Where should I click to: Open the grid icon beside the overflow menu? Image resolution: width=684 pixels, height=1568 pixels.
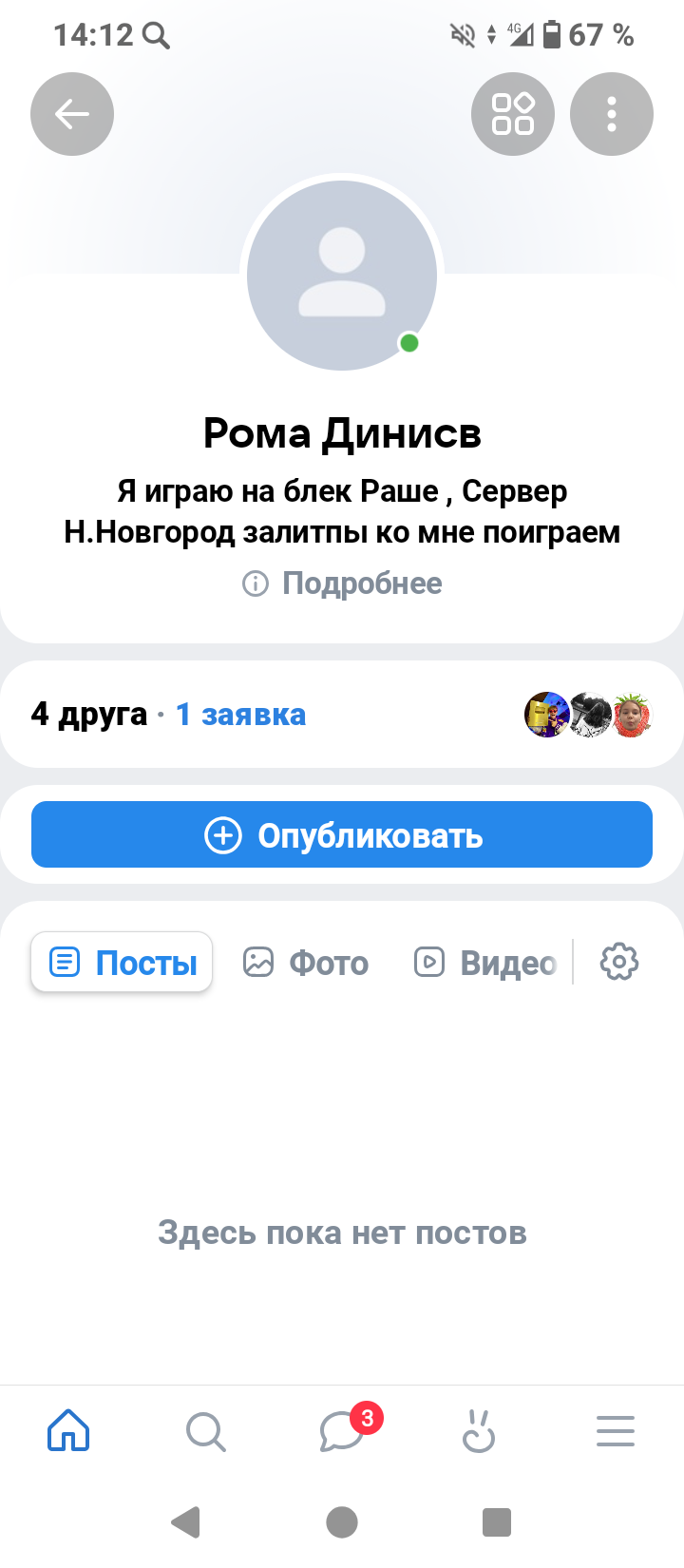[x=513, y=114]
